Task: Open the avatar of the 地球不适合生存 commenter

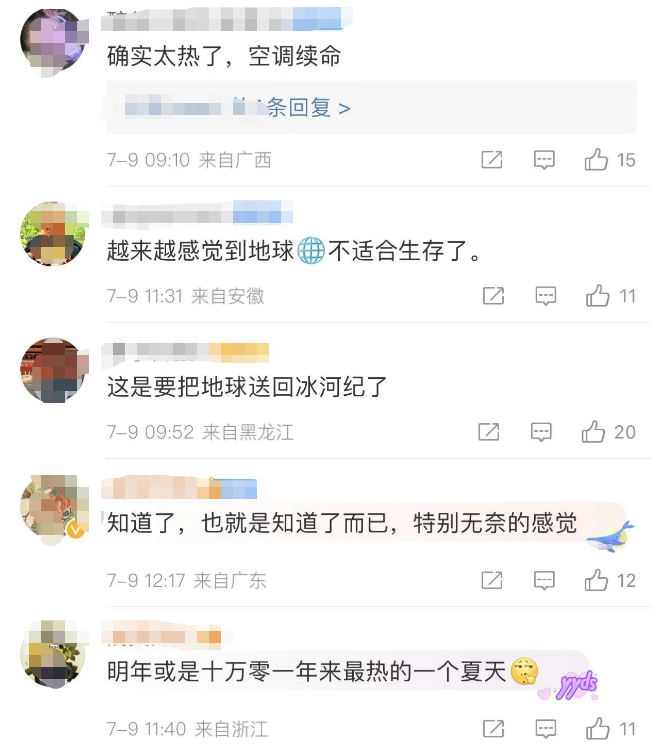Action: coord(53,234)
